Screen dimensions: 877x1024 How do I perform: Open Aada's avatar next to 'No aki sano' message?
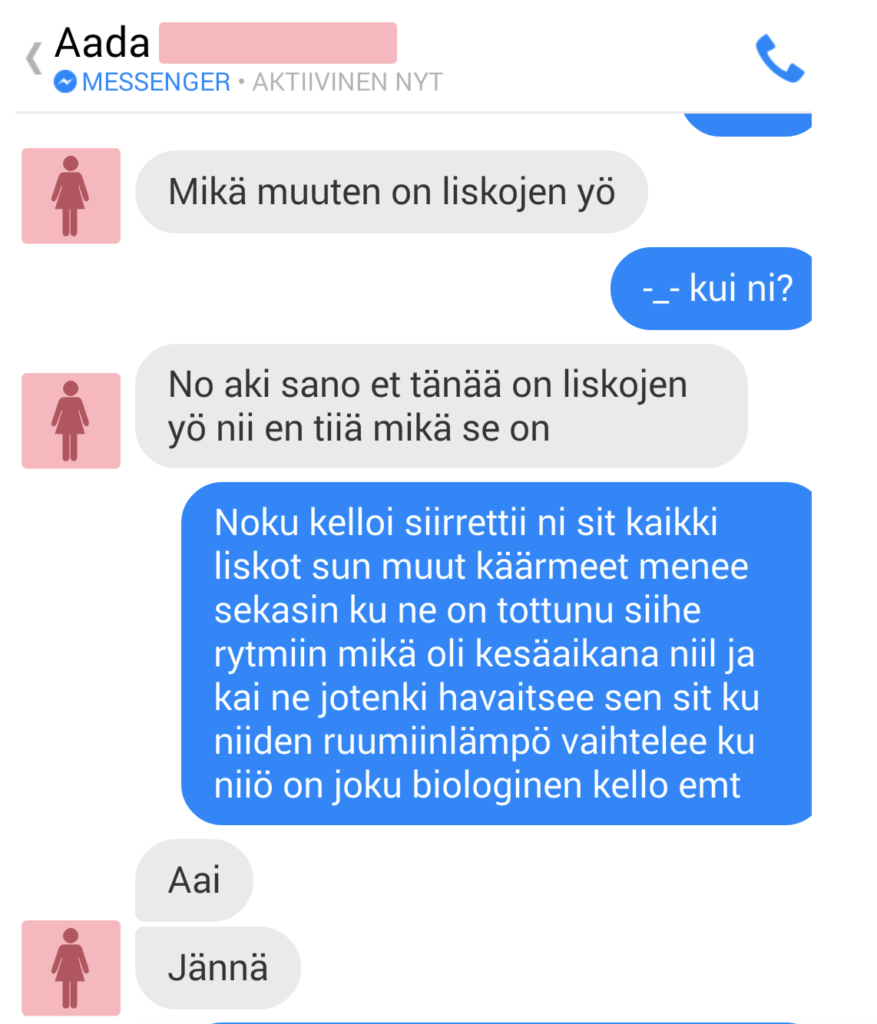point(71,420)
